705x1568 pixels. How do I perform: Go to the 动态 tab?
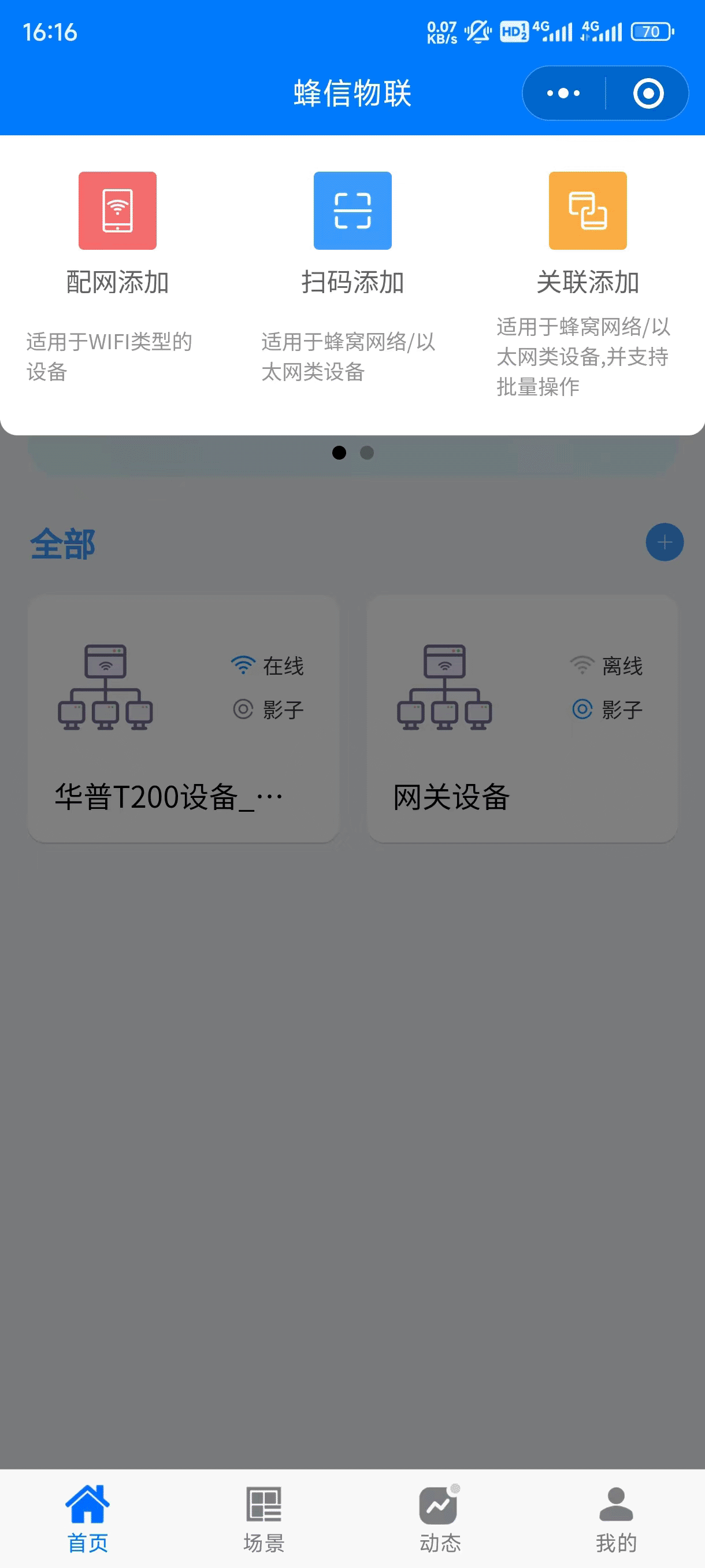click(x=440, y=1518)
